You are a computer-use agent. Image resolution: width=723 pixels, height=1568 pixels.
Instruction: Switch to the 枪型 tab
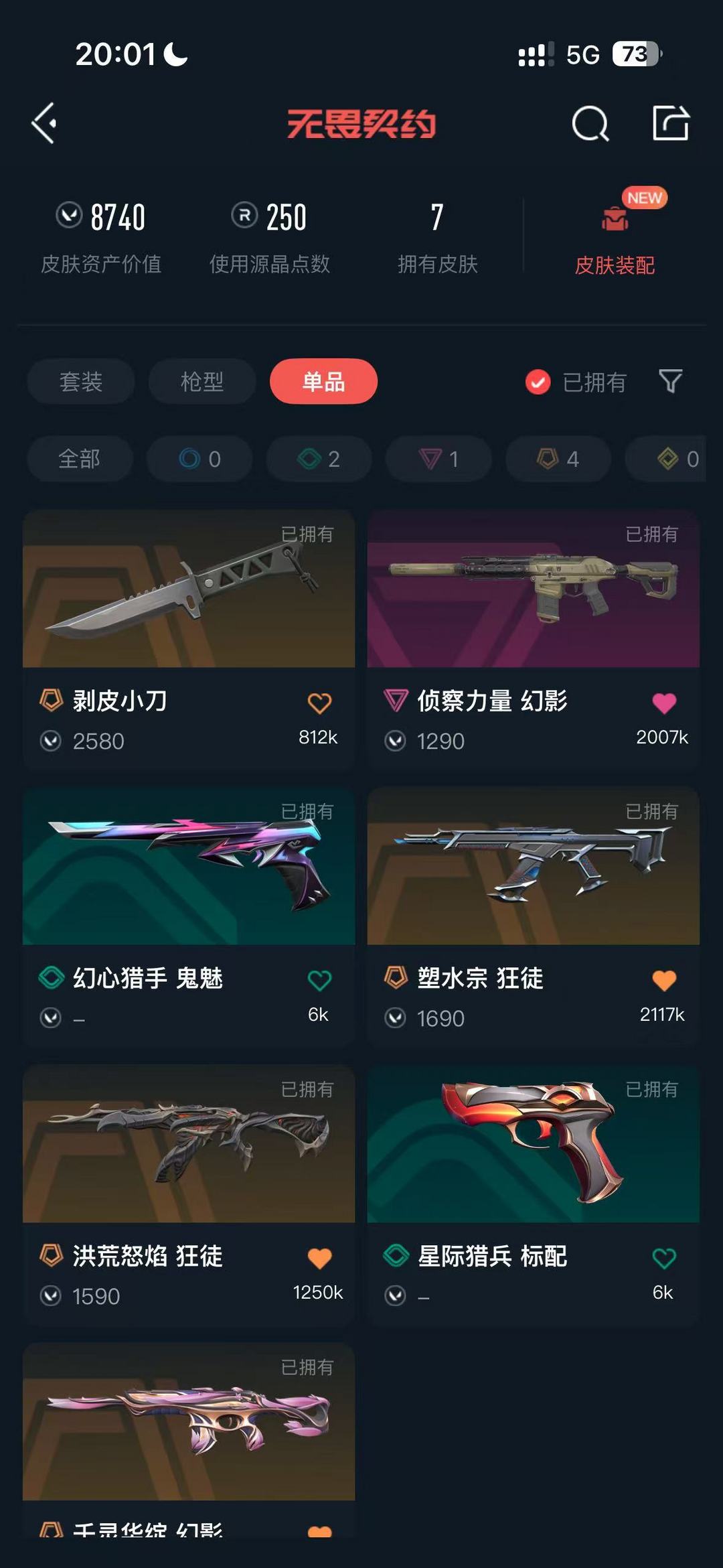[202, 382]
